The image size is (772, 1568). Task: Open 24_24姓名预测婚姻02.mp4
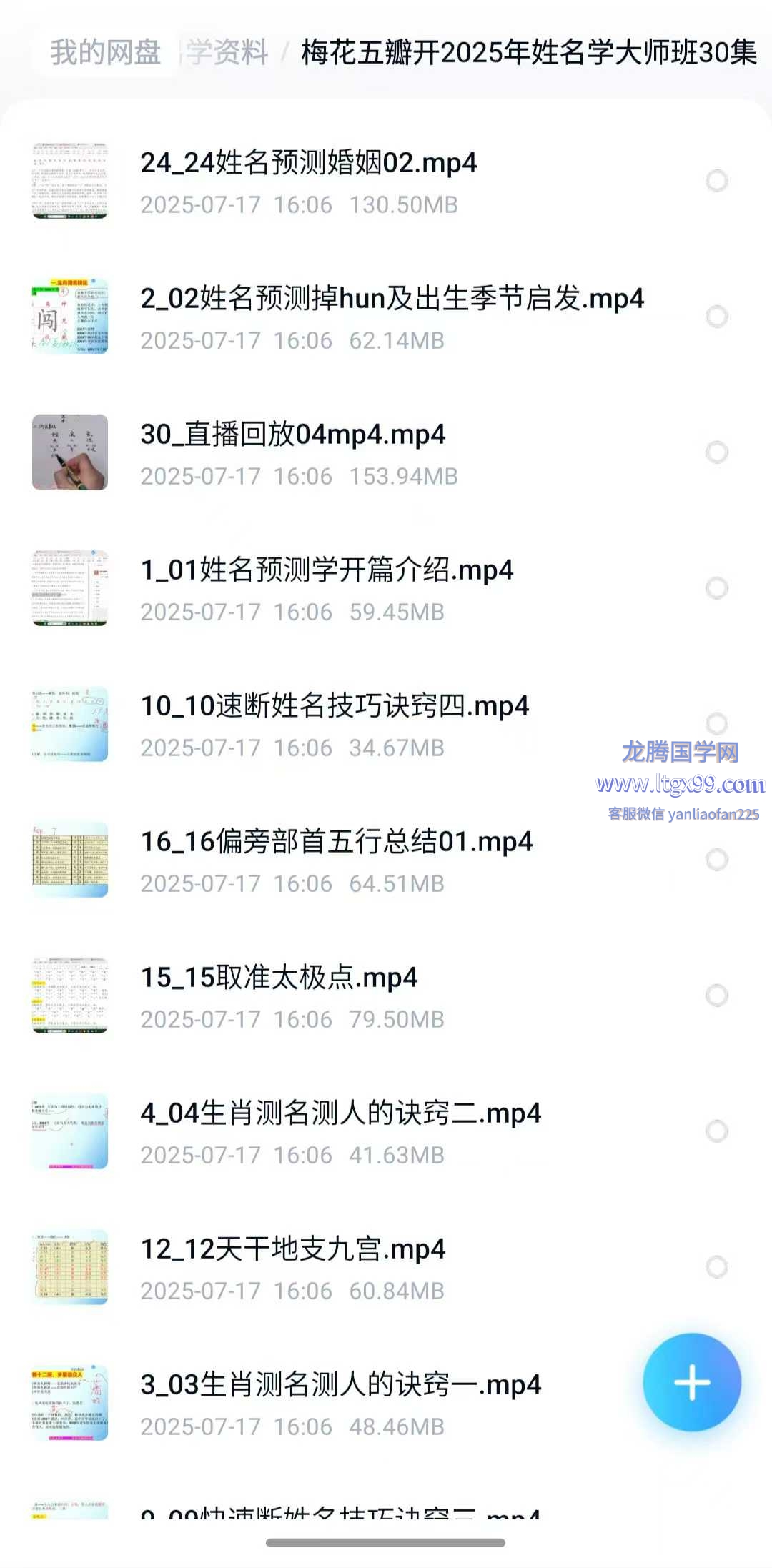tap(308, 163)
